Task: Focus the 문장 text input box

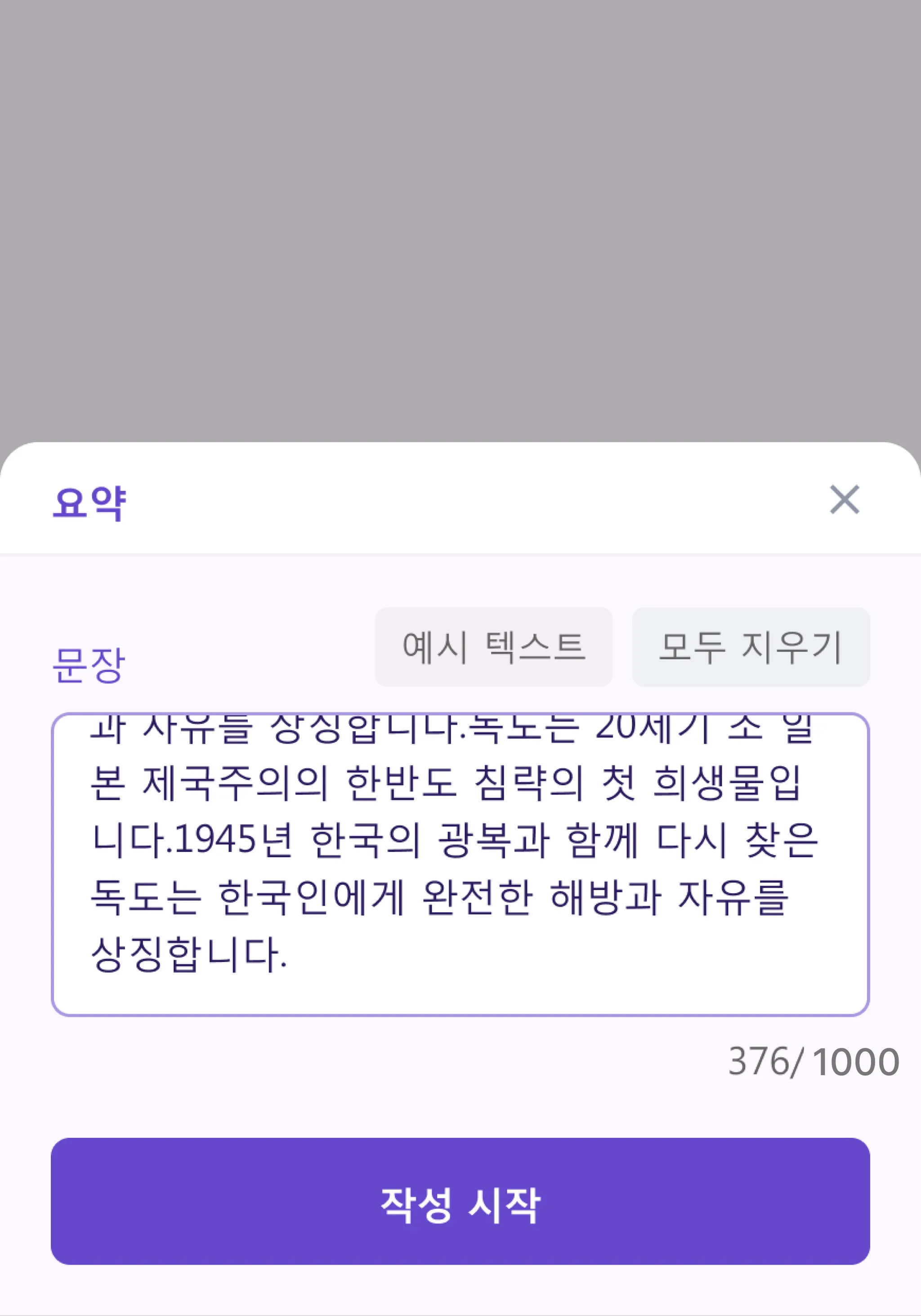Action: coord(460,864)
